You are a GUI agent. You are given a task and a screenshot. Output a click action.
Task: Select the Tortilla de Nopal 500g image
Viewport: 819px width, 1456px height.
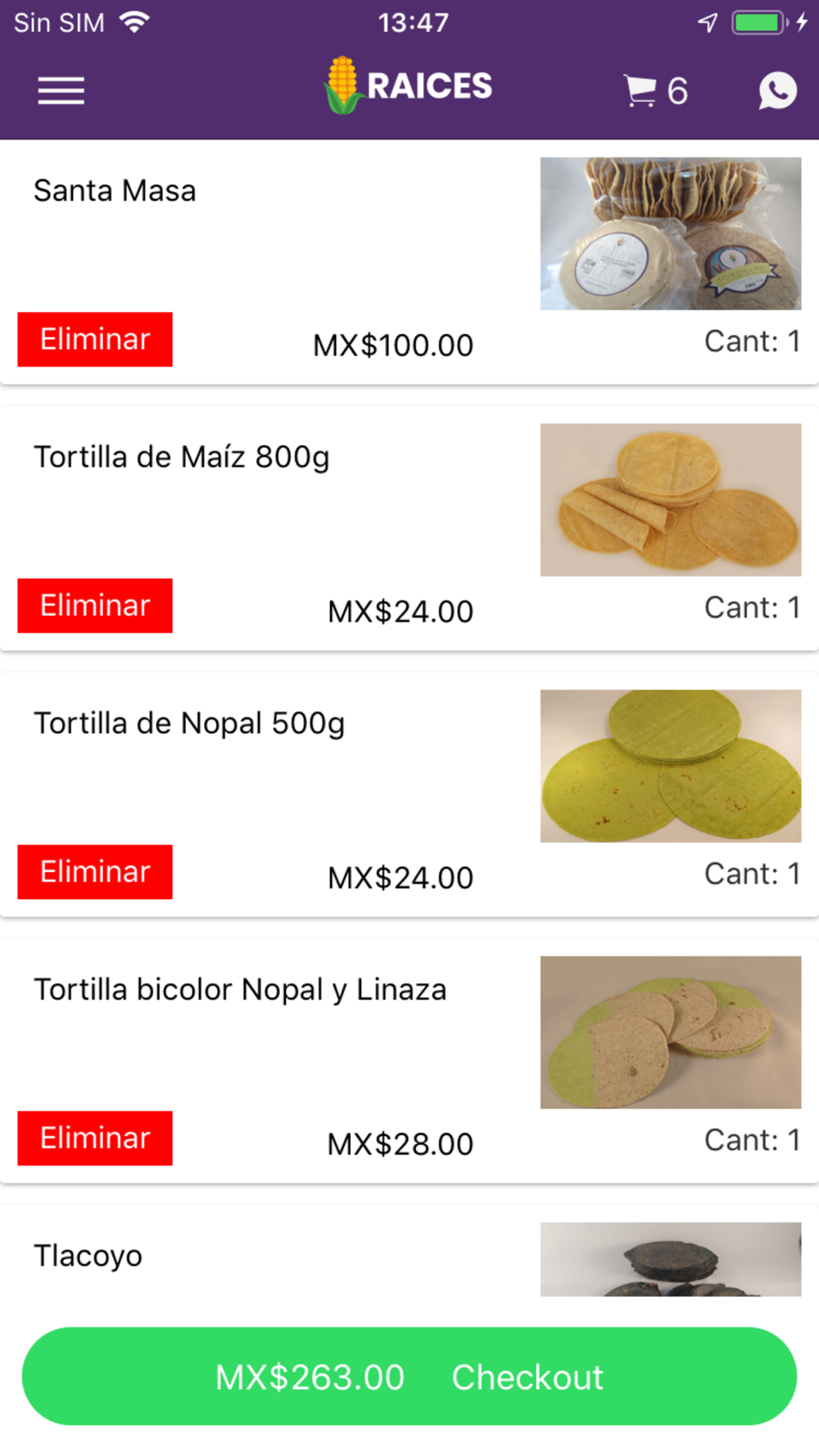click(x=670, y=766)
